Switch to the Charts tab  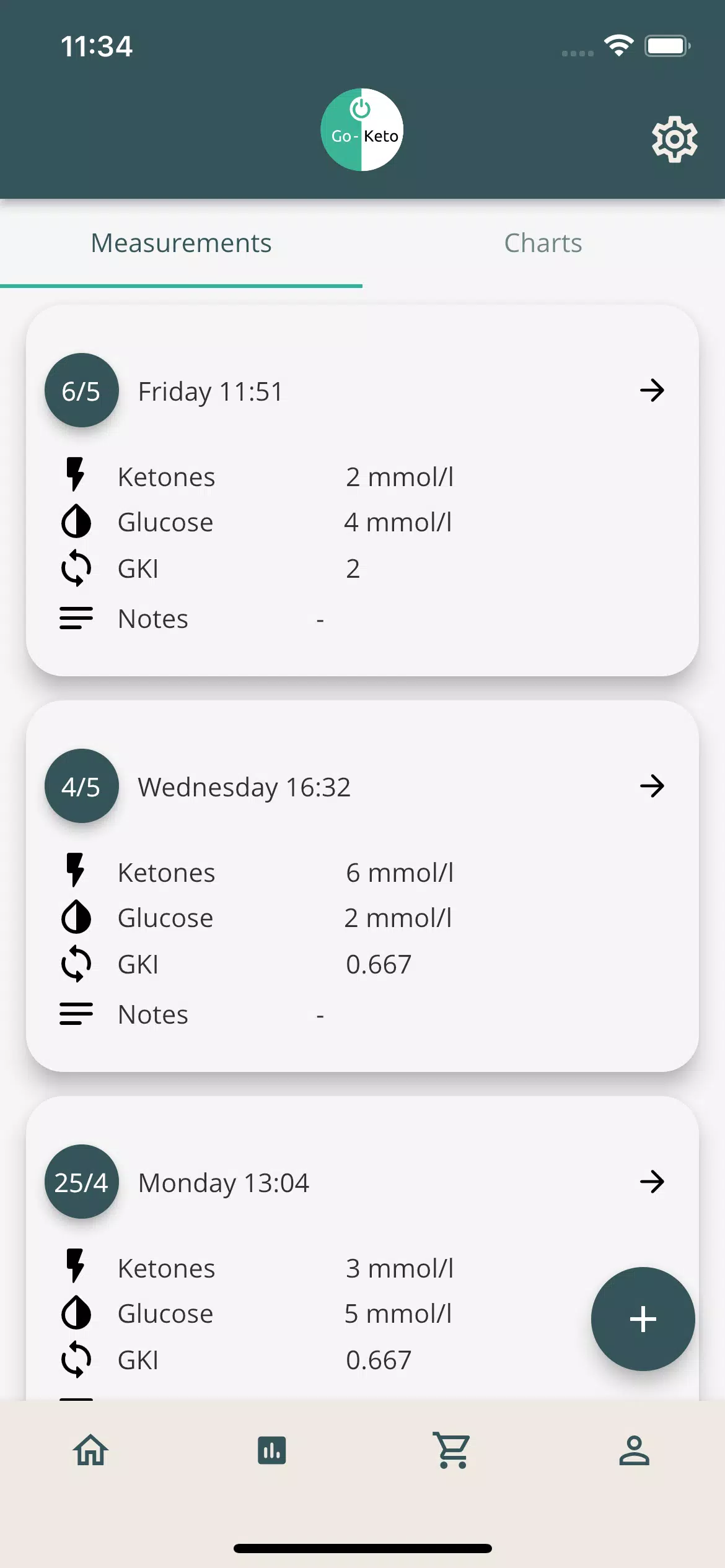pyautogui.click(x=543, y=243)
